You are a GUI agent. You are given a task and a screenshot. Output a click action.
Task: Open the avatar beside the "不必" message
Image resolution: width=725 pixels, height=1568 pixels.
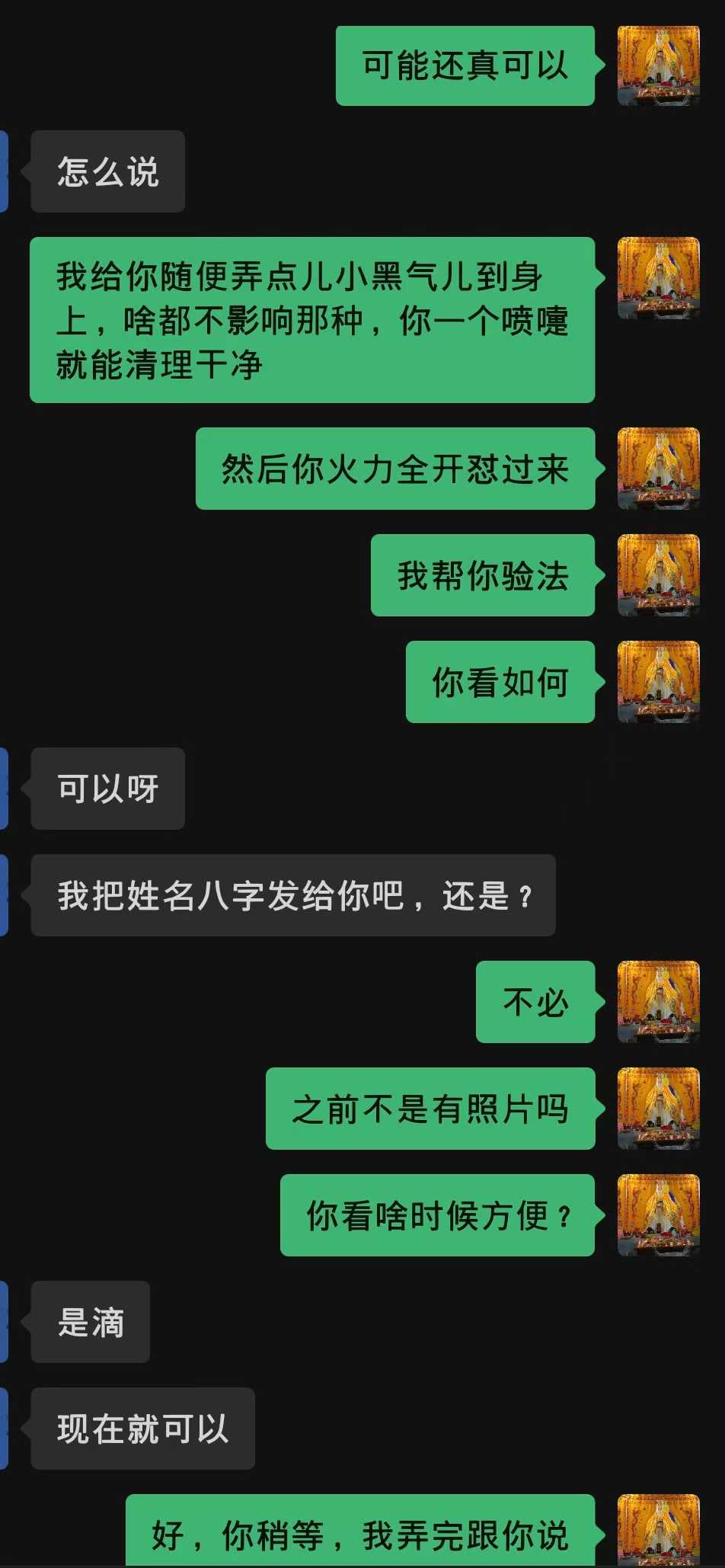[658, 1002]
